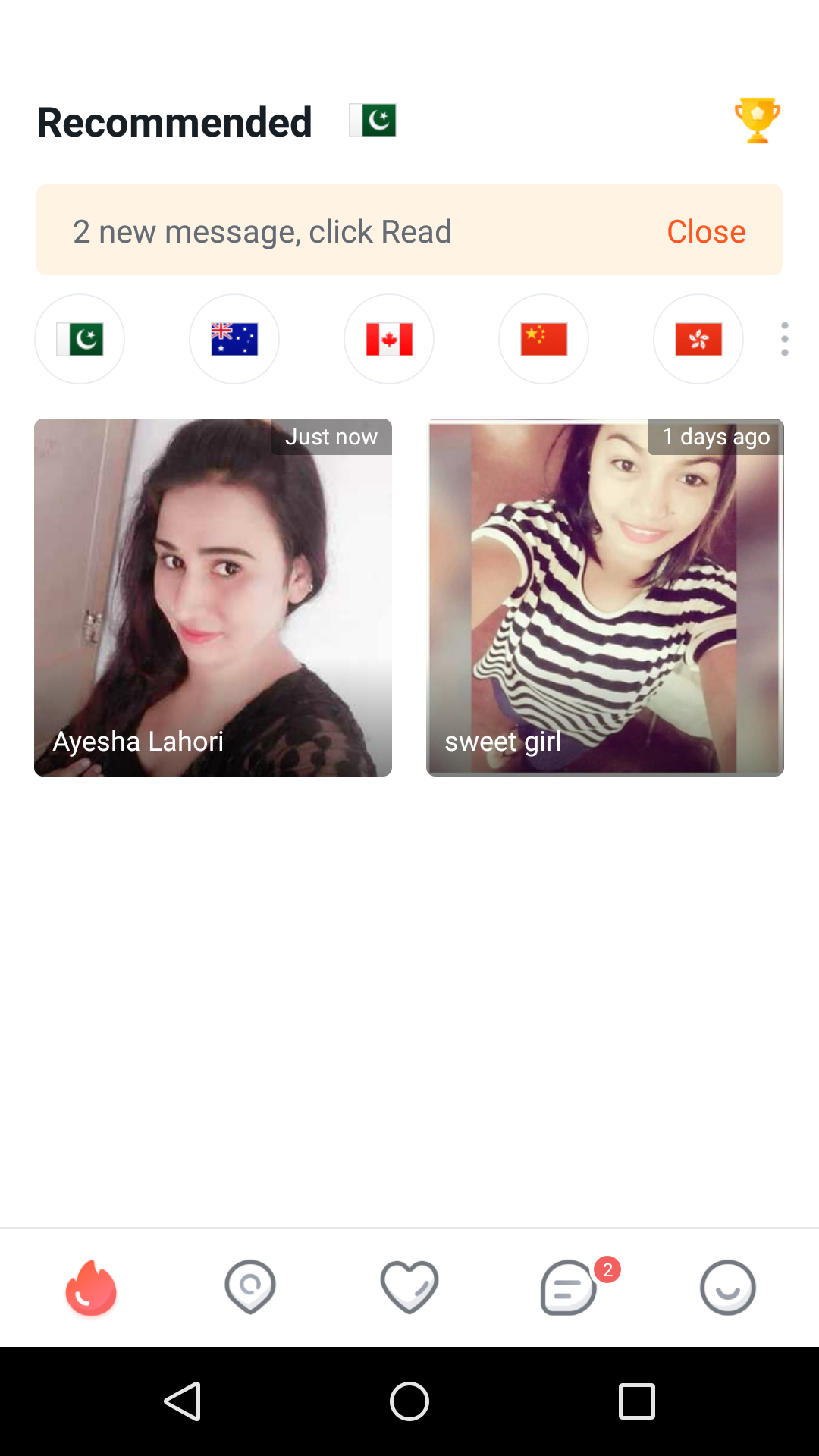This screenshot has height=1456, width=819.
Task: View the sweet girl profile card
Action: pyautogui.click(x=605, y=598)
